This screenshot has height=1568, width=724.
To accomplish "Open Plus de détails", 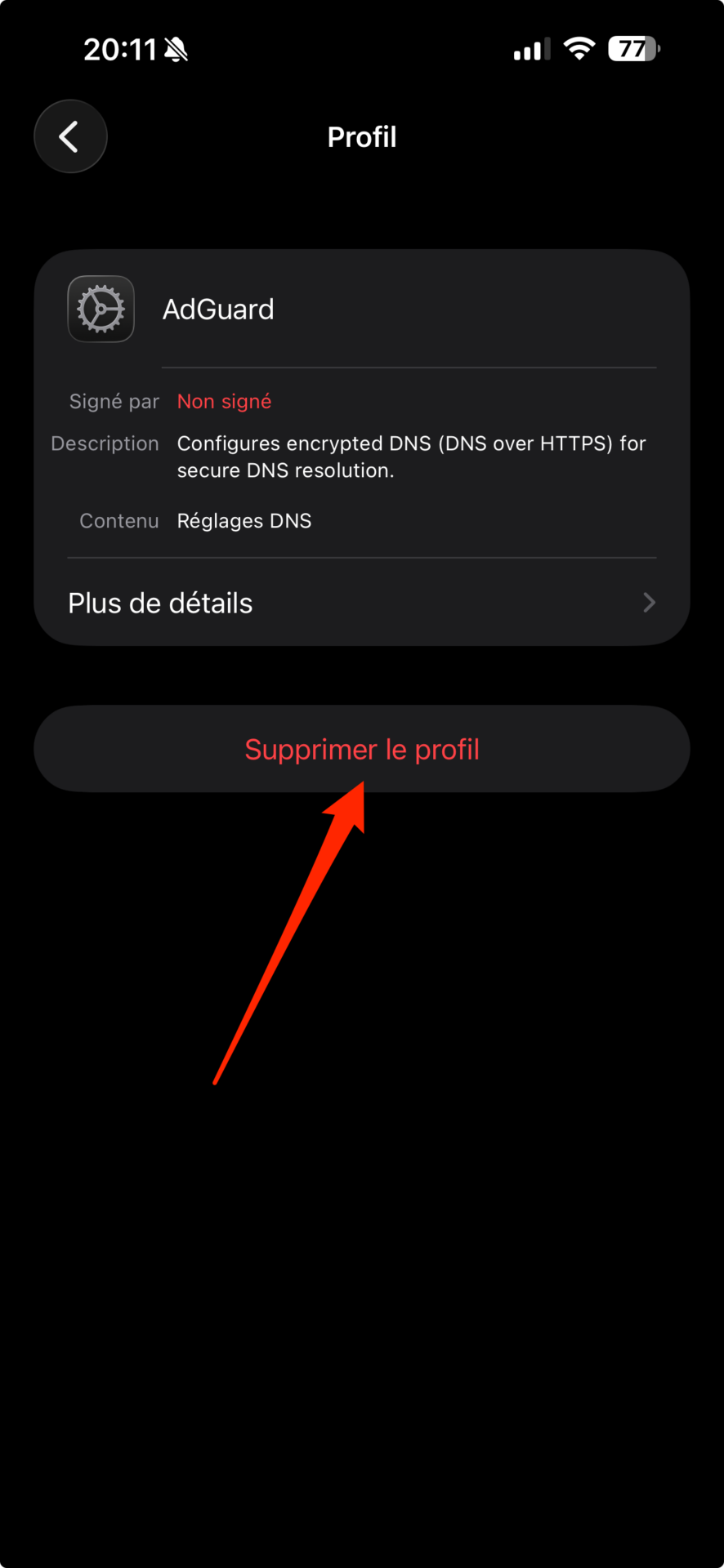I will point(159,603).
